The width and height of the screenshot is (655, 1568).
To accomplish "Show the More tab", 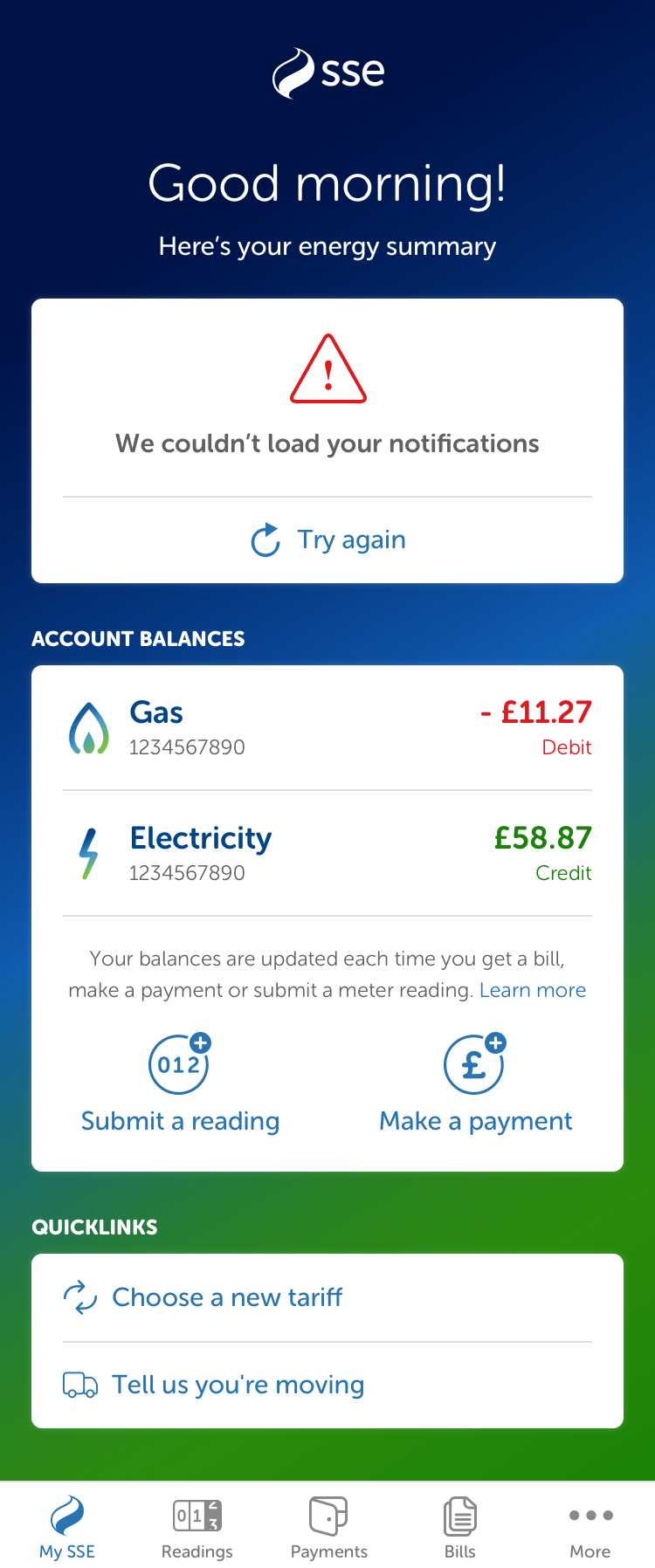I will coord(590,1526).
